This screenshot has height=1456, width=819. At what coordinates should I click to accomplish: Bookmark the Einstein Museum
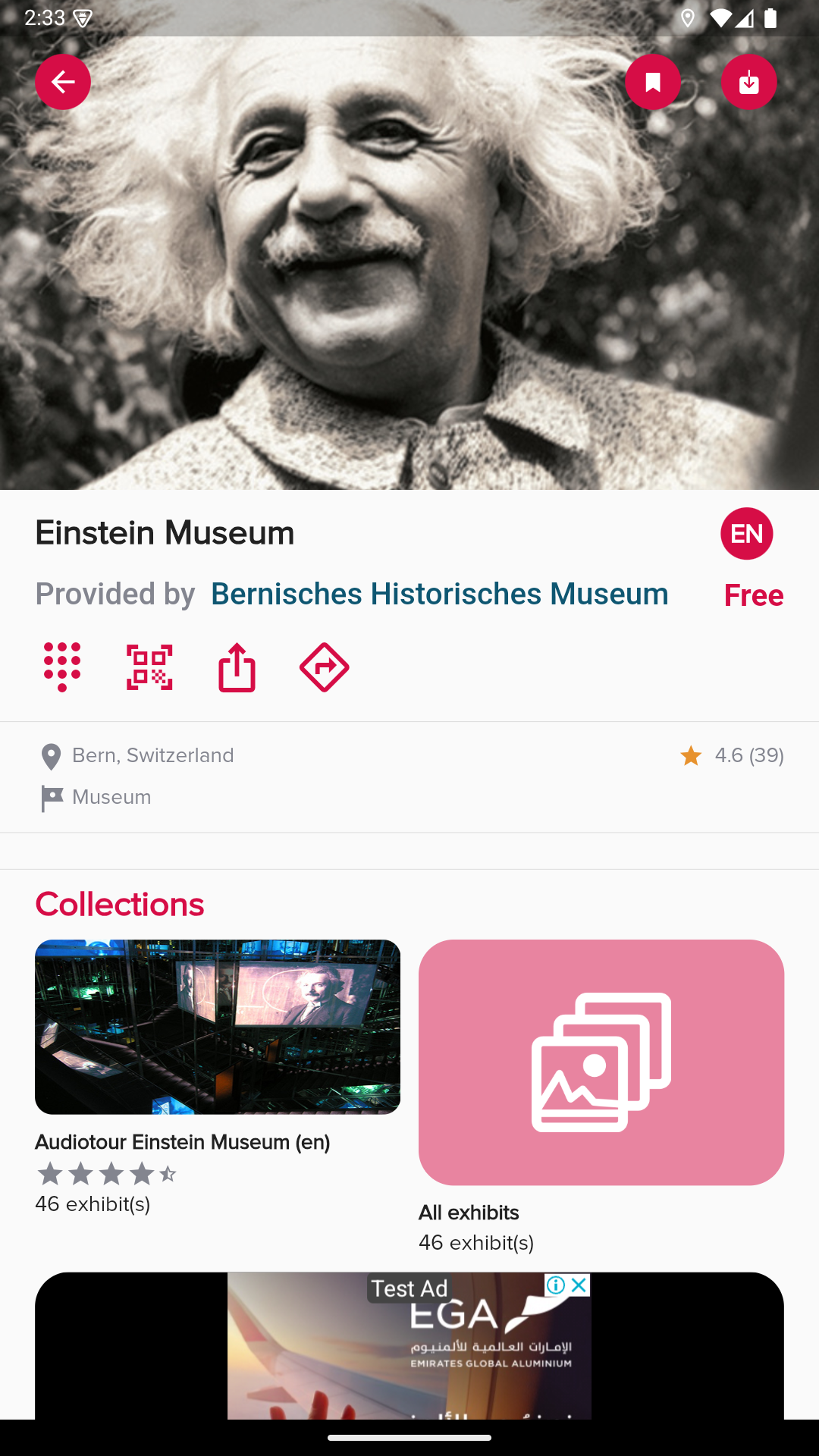pyautogui.click(x=653, y=82)
